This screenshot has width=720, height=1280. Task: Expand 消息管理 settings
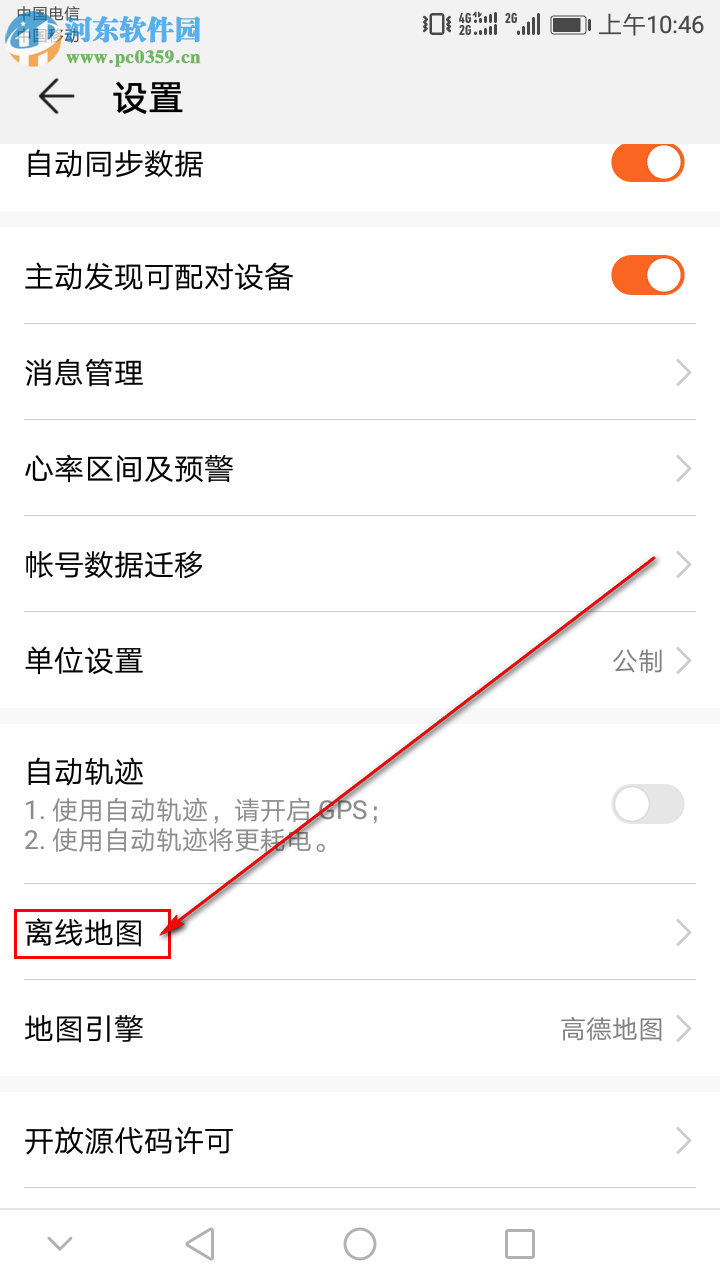coord(360,373)
